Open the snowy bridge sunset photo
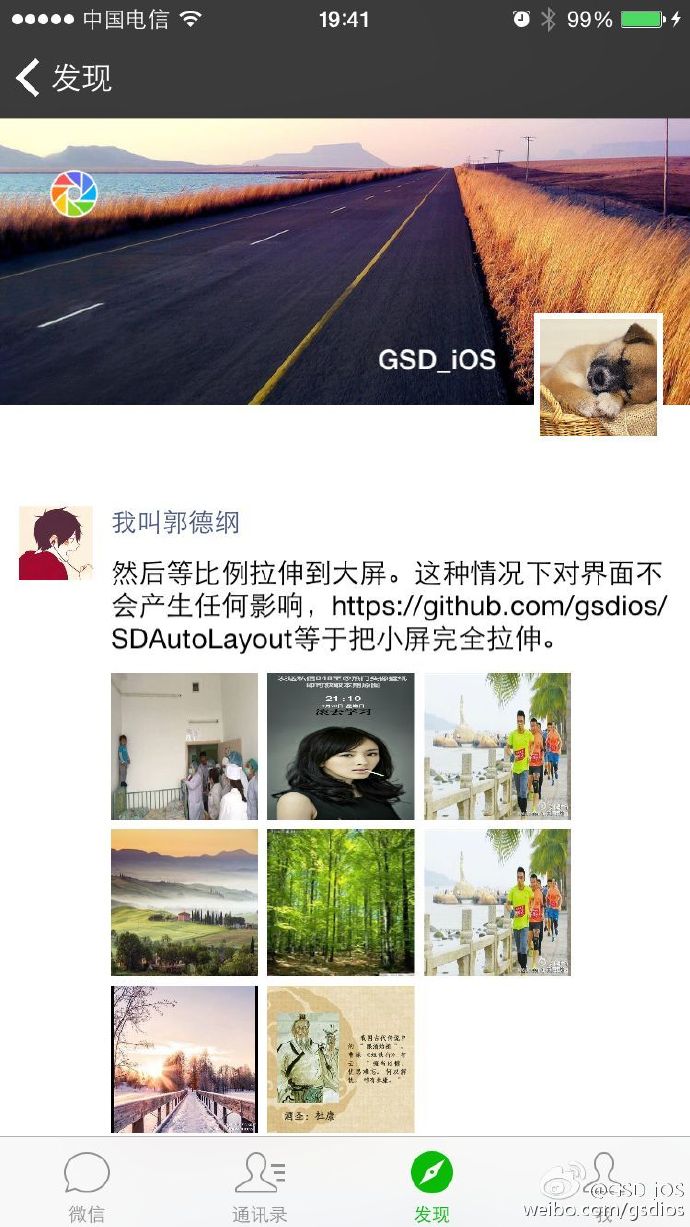This screenshot has height=1227, width=690. 184,1059
